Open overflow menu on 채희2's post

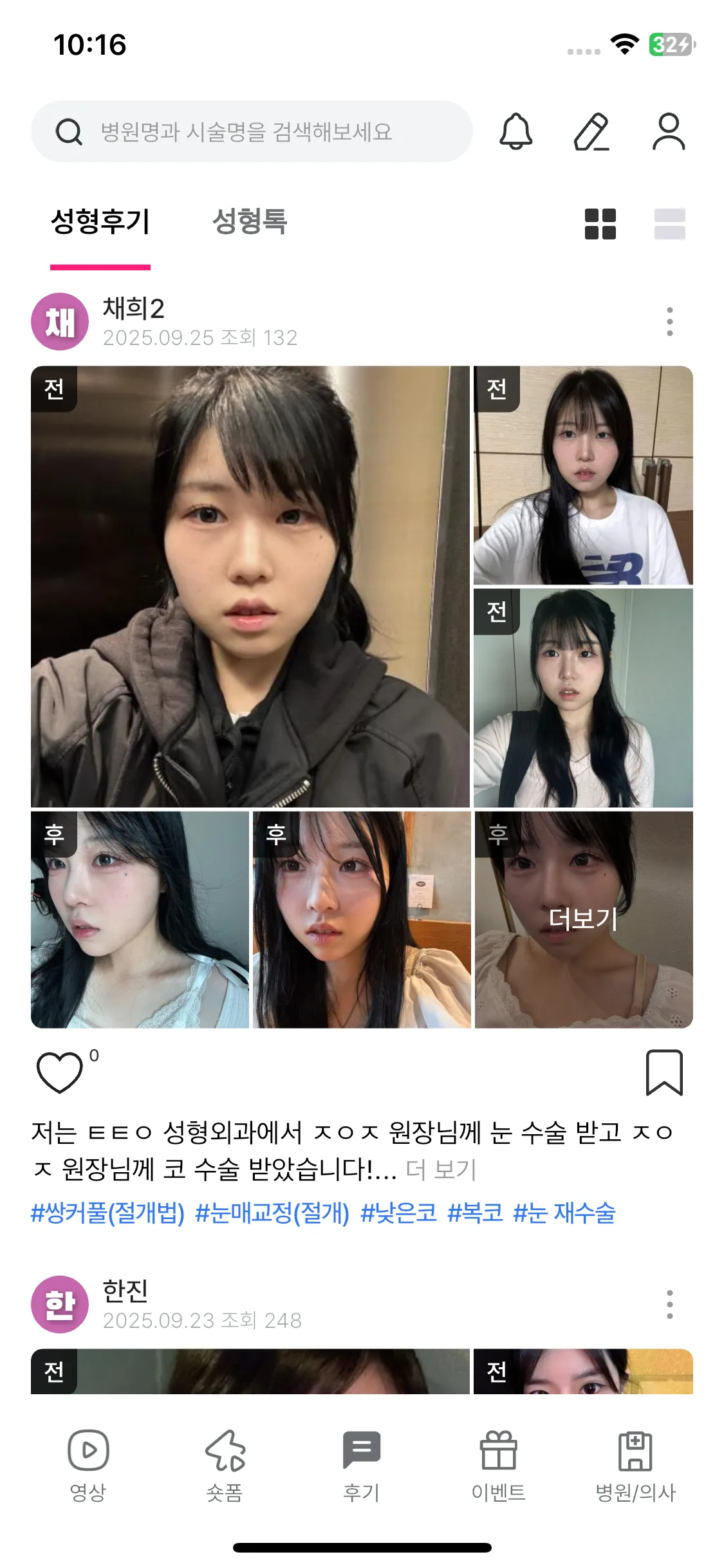pos(669,321)
